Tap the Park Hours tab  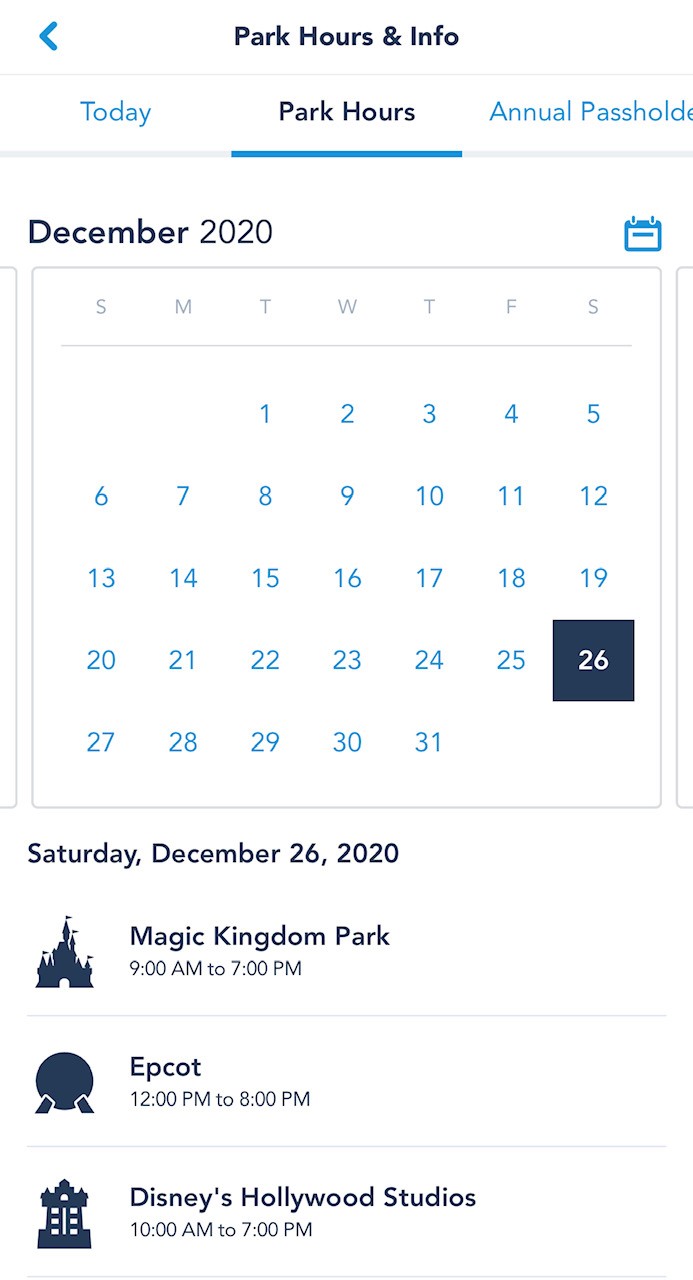(347, 112)
